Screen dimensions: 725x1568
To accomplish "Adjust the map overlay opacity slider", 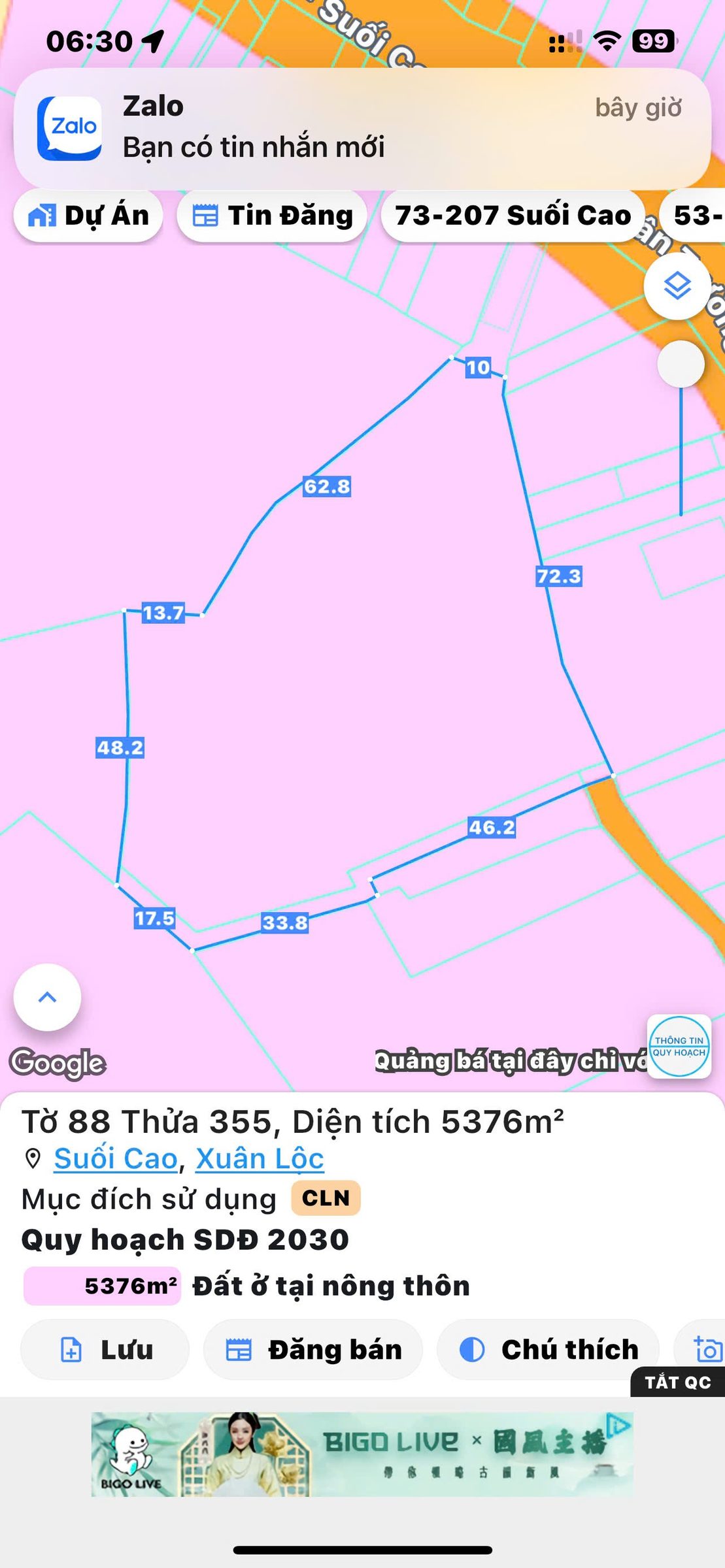I will tap(681, 363).
